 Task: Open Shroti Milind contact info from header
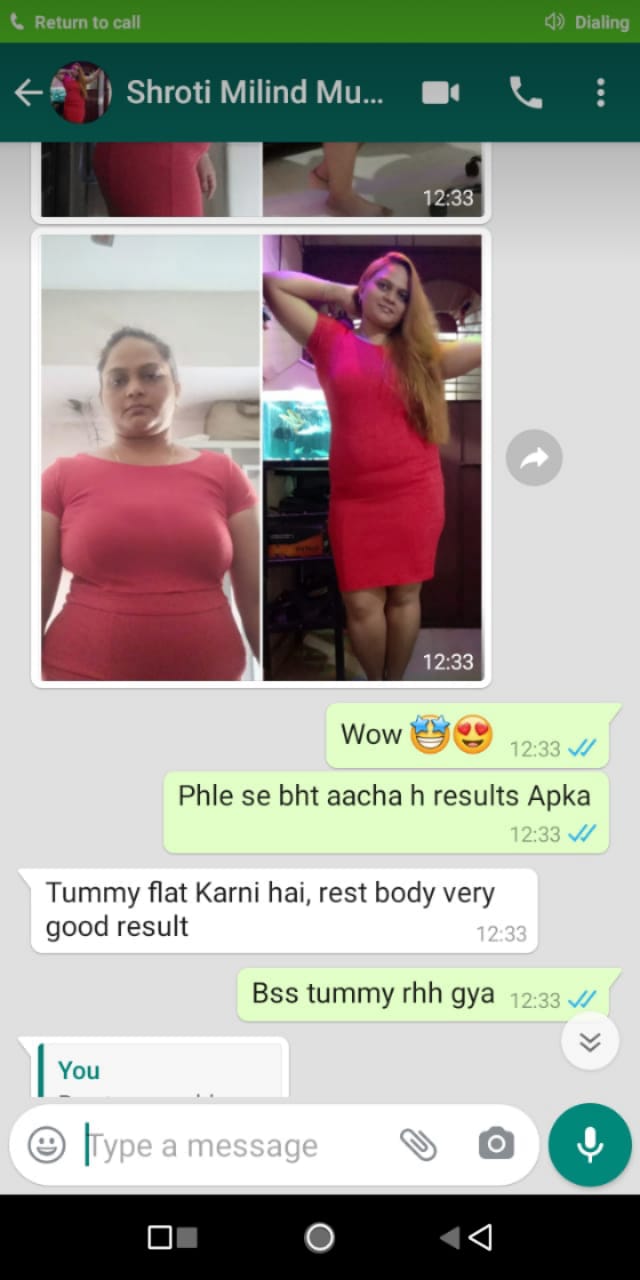[x=254, y=93]
